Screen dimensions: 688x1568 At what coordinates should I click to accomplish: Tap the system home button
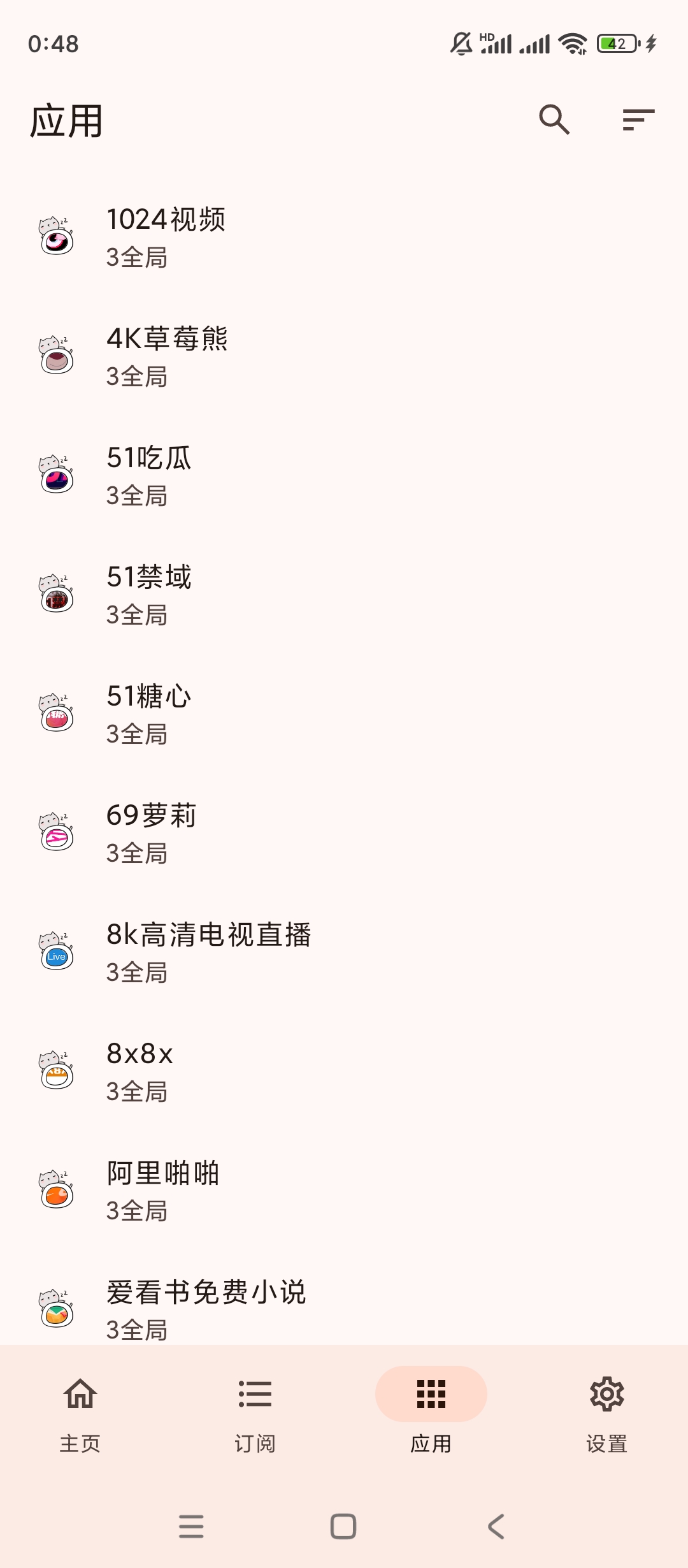(x=343, y=1526)
